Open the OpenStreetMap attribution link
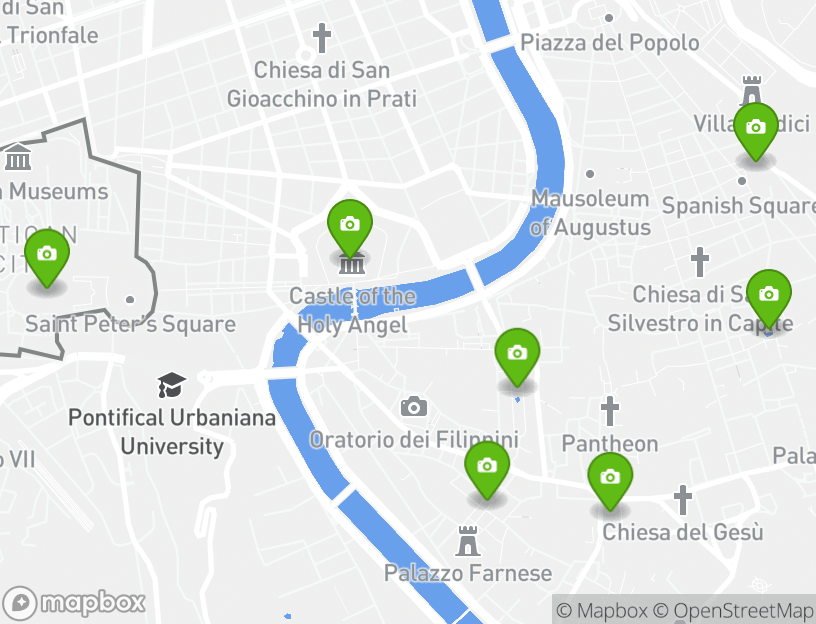The height and width of the screenshot is (624, 816). (x=734, y=610)
